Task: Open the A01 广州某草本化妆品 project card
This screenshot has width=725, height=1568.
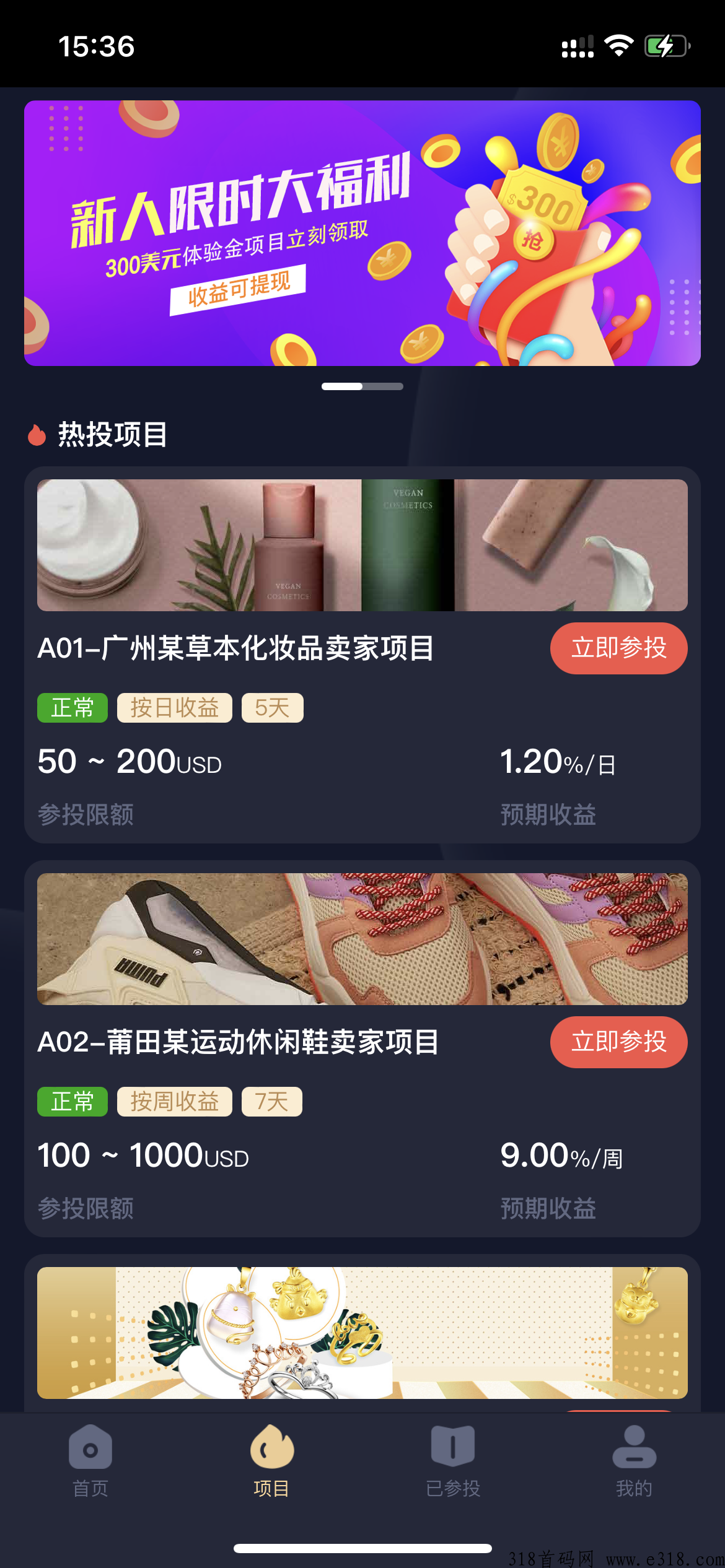Action: (235, 648)
